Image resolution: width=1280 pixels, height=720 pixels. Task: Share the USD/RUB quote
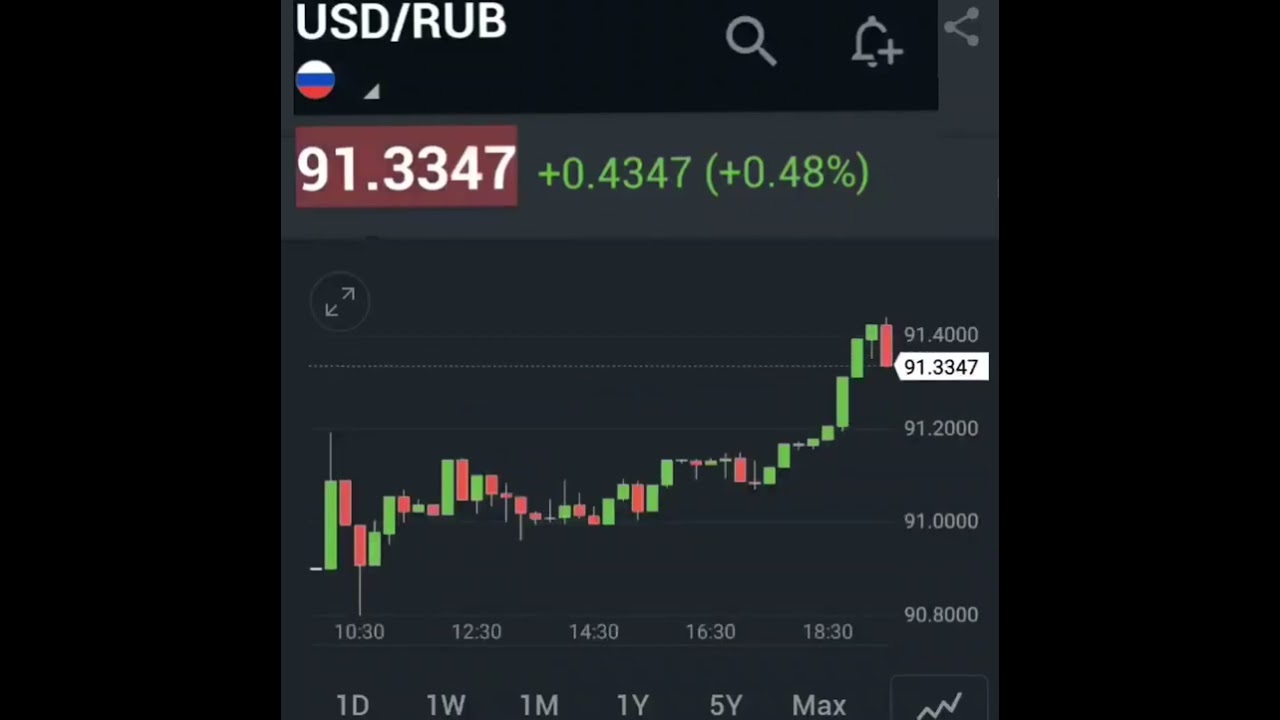(x=962, y=27)
